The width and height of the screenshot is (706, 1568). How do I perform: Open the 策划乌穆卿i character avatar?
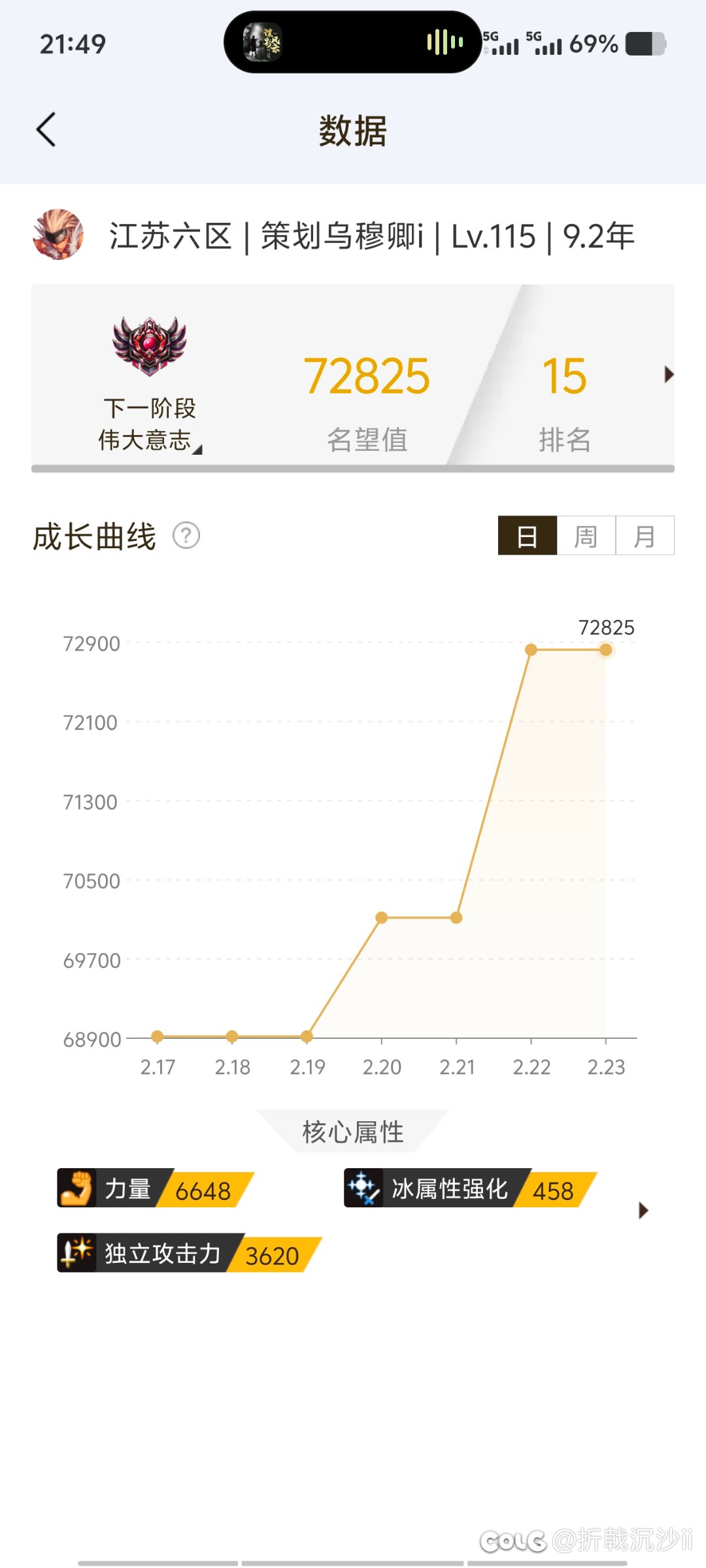(x=58, y=235)
